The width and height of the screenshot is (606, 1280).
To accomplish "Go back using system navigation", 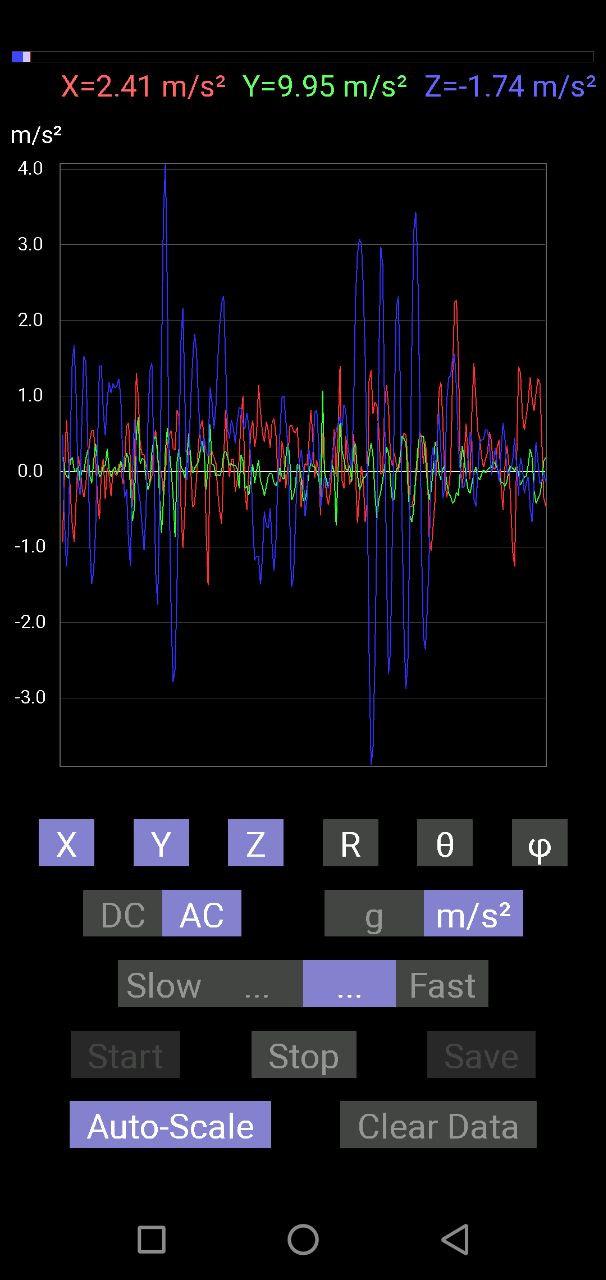I will pyautogui.click(x=455, y=1240).
